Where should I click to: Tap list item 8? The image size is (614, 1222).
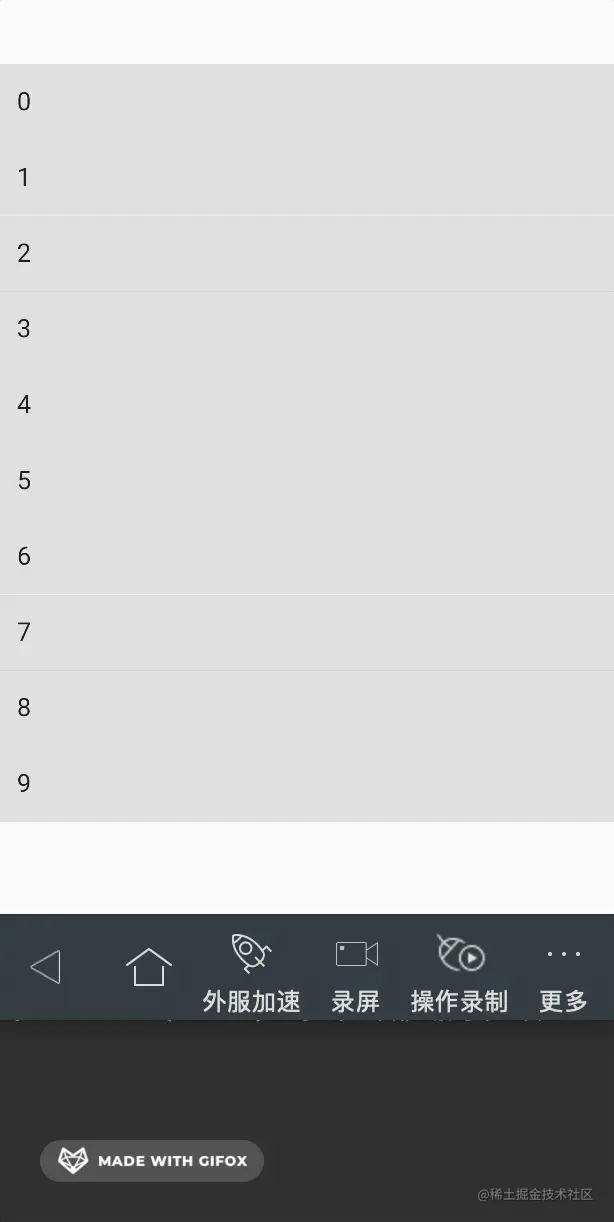tap(306, 708)
